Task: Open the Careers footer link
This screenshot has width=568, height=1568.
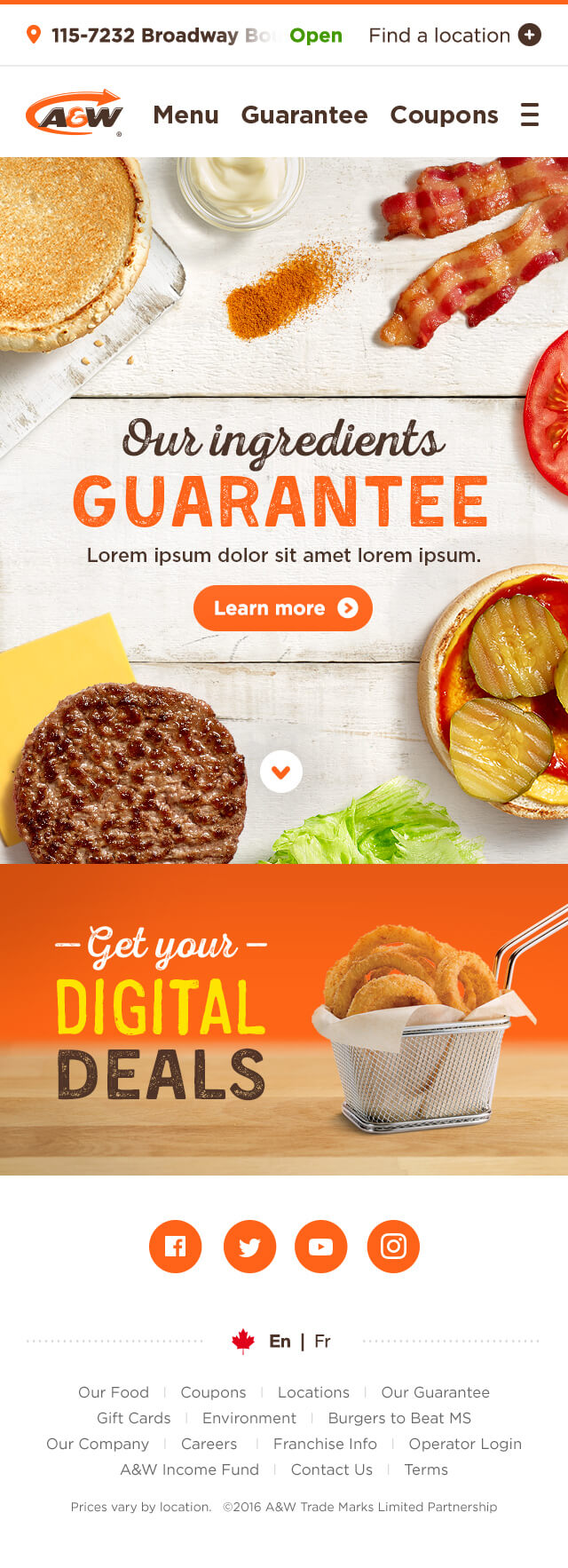Action: click(x=209, y=1444)
